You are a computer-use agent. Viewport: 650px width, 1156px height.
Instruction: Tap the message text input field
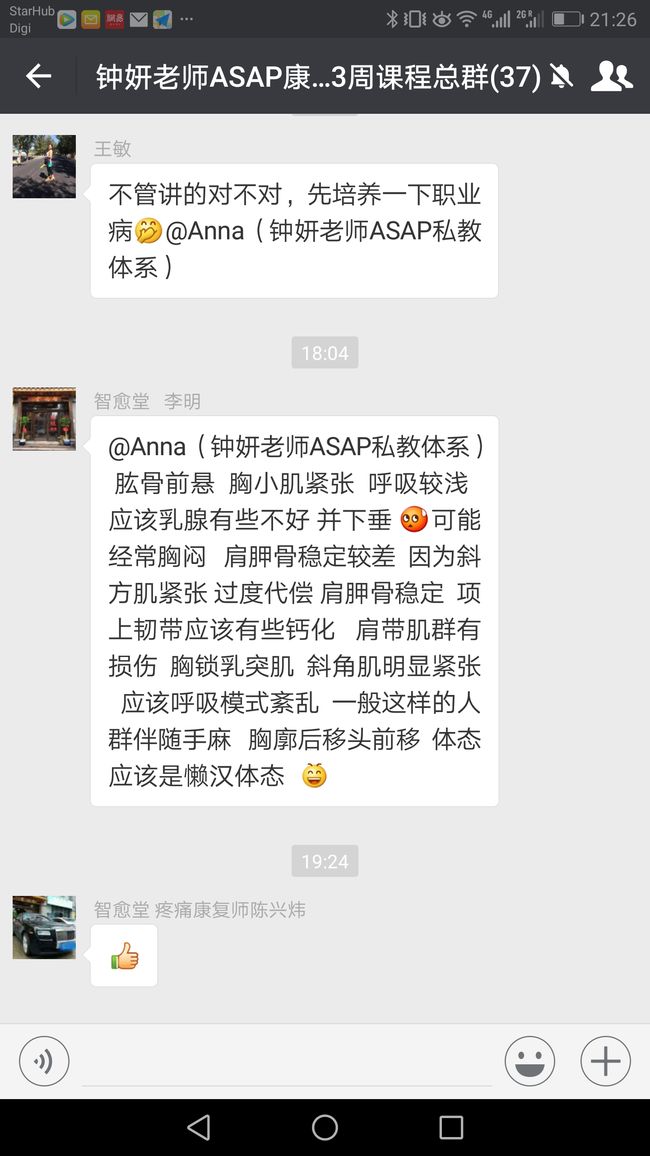click(287, 1062)
